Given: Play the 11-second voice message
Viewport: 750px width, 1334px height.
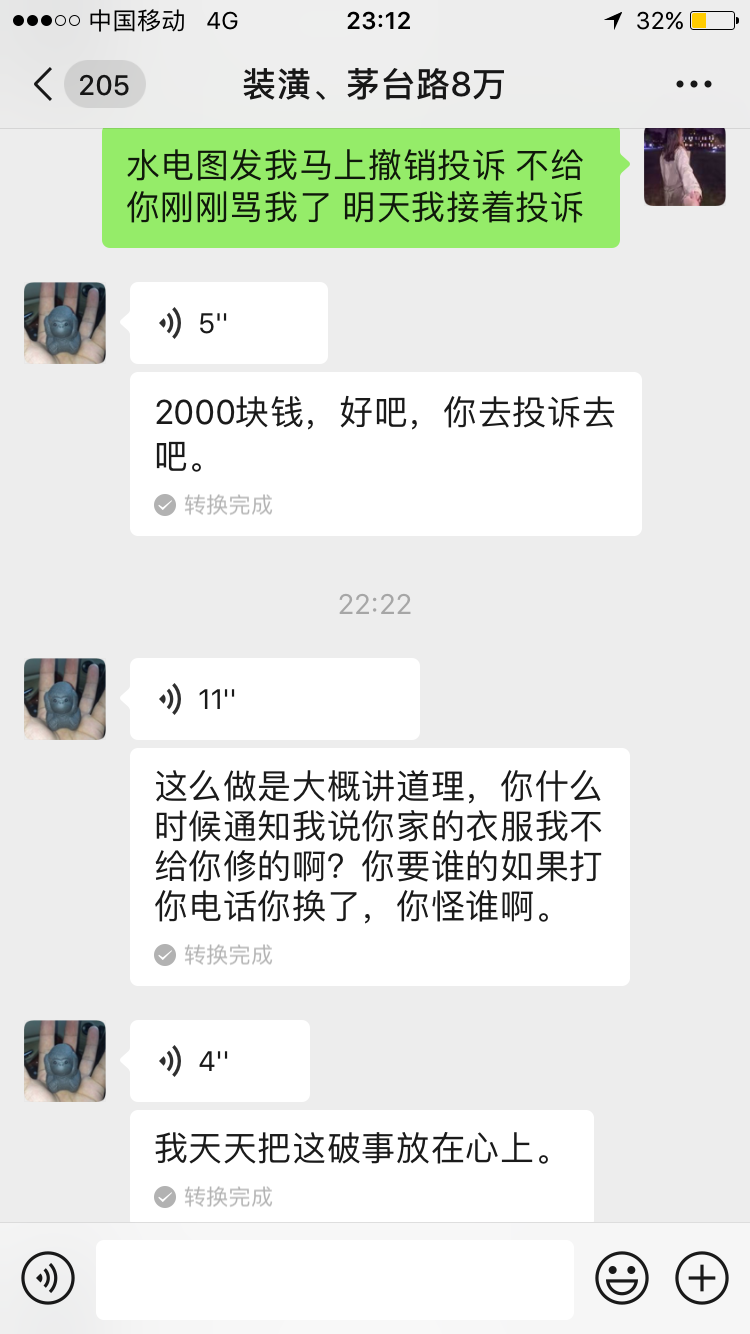Looking at the screenshot, I should 274,699.
